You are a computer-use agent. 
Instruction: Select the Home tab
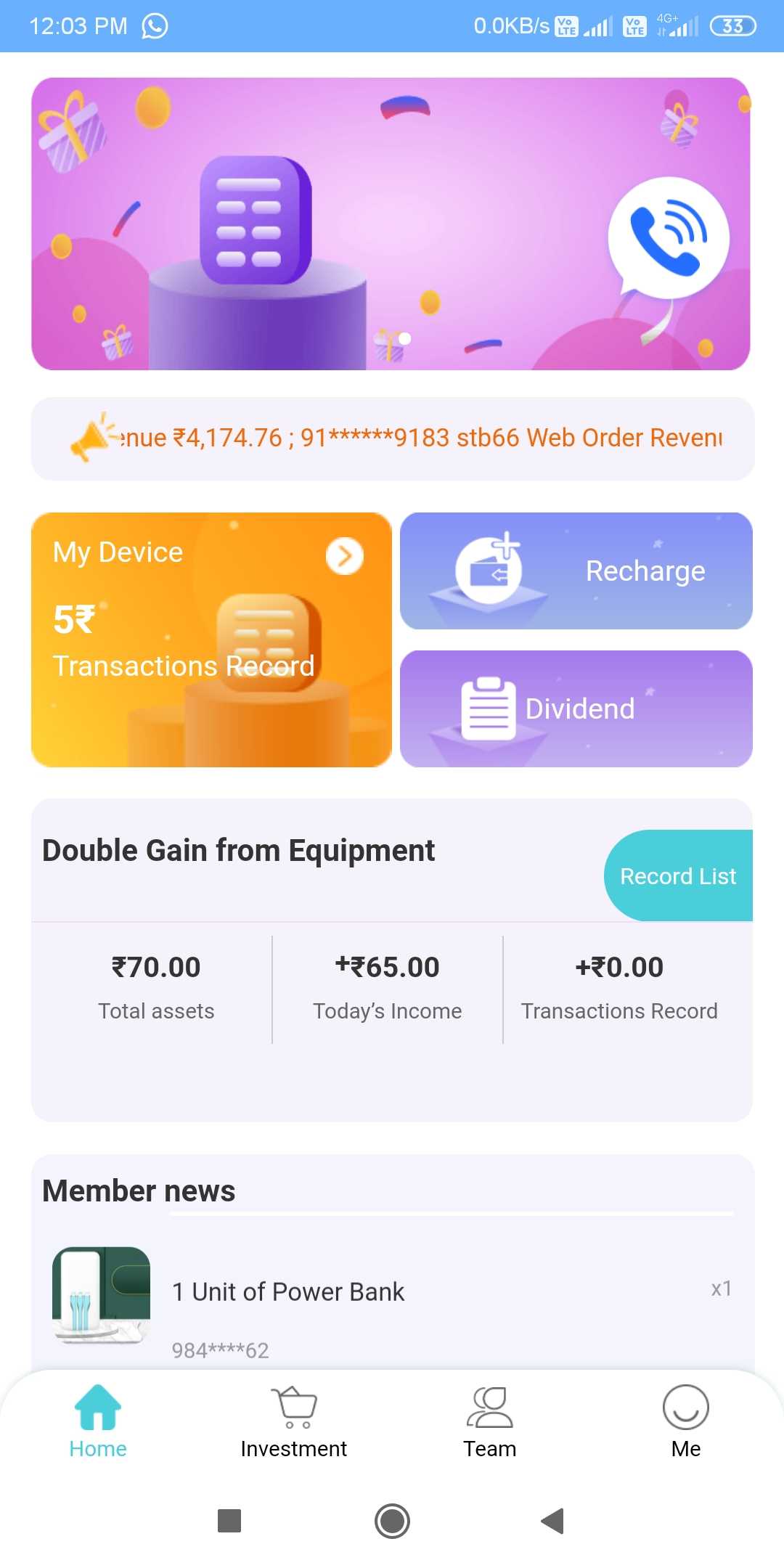tap(98, 1423)
